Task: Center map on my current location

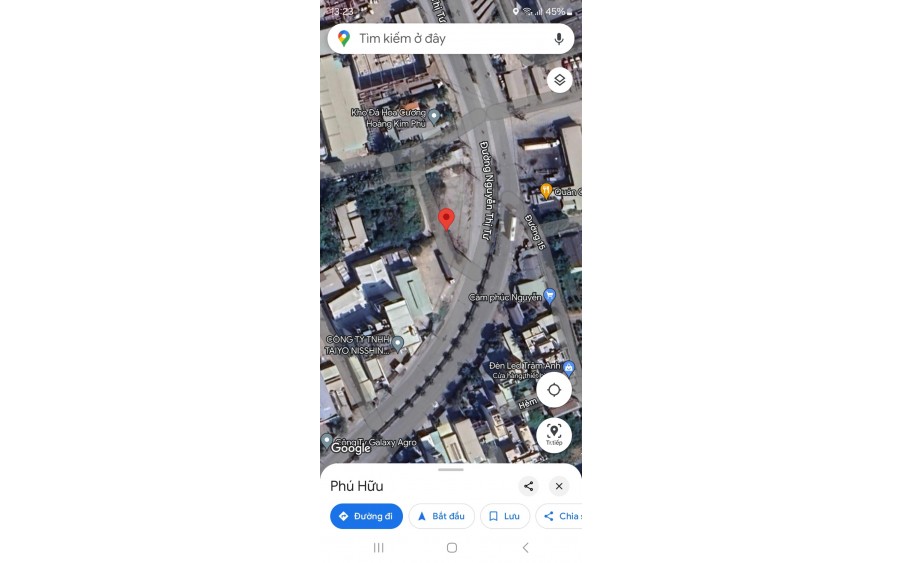Action: (554, 390)
